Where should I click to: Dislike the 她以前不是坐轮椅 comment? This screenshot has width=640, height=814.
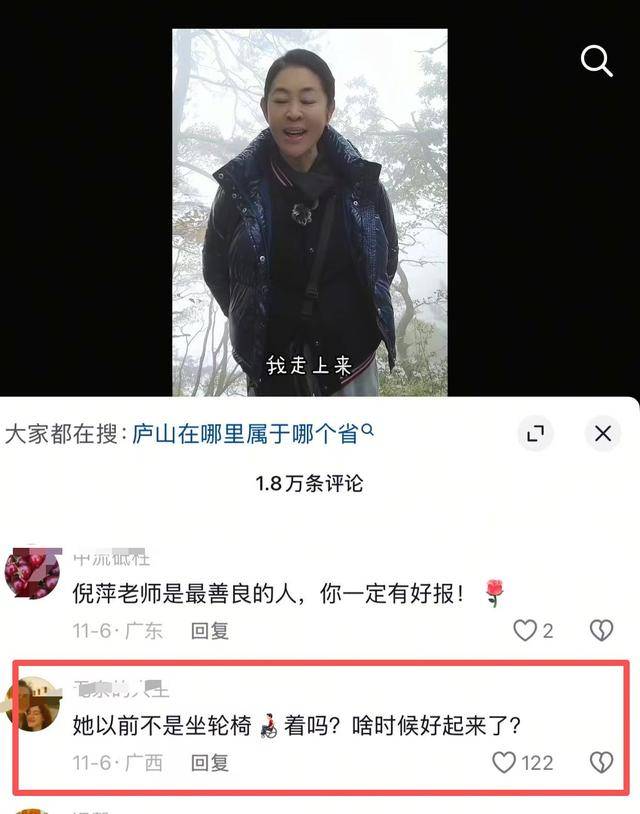pos(601,763)
